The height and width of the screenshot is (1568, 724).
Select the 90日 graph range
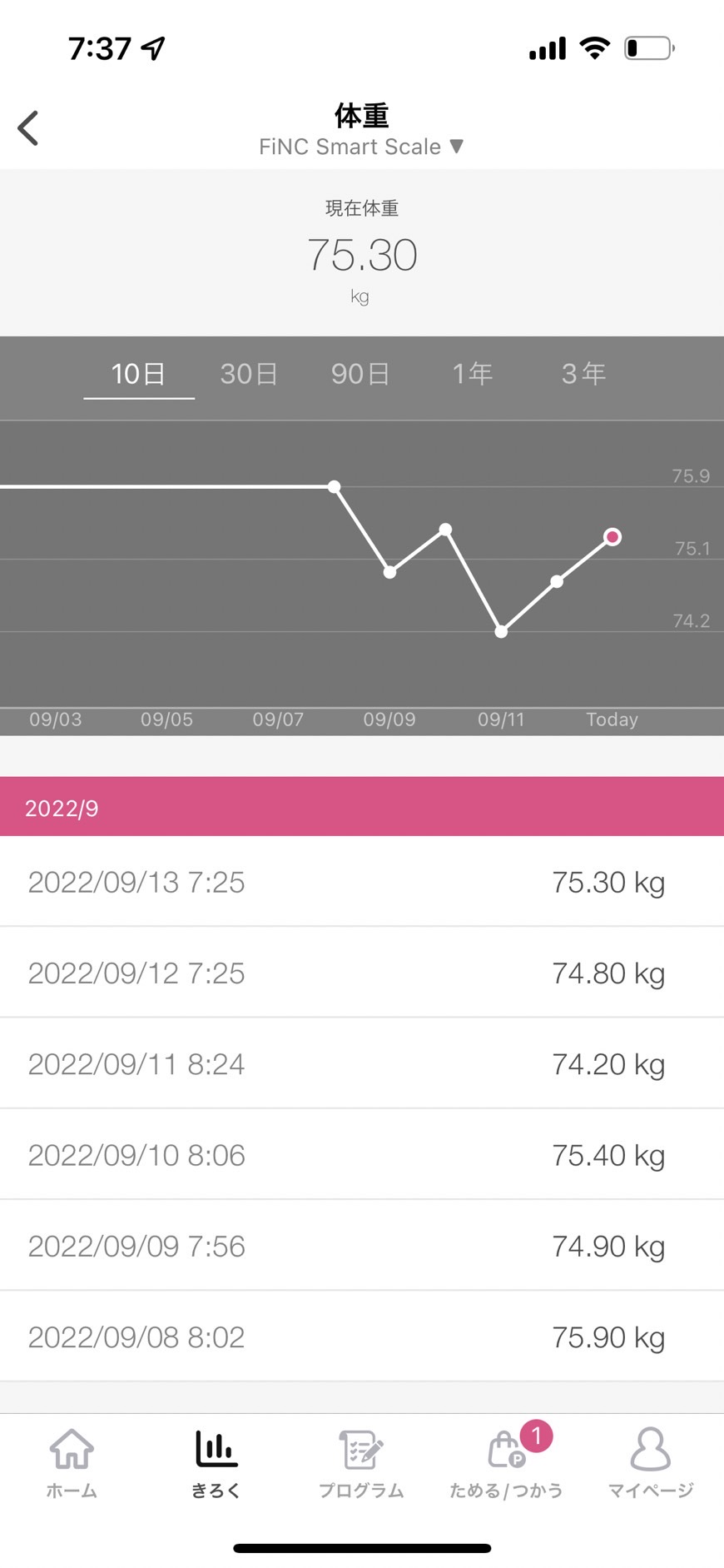[360, 374]
